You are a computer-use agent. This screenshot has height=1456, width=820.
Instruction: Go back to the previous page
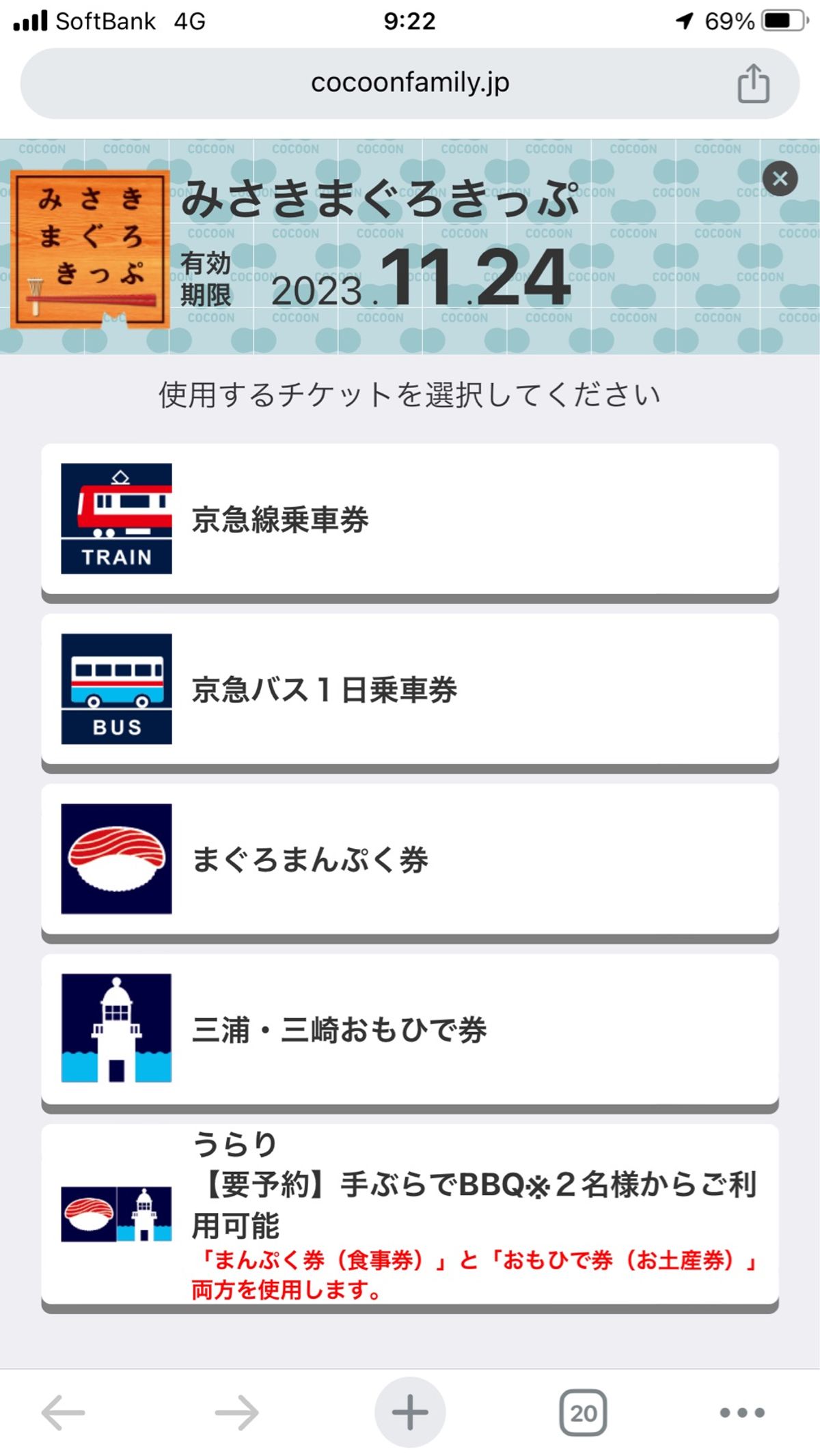click(x=64, y=1412)
